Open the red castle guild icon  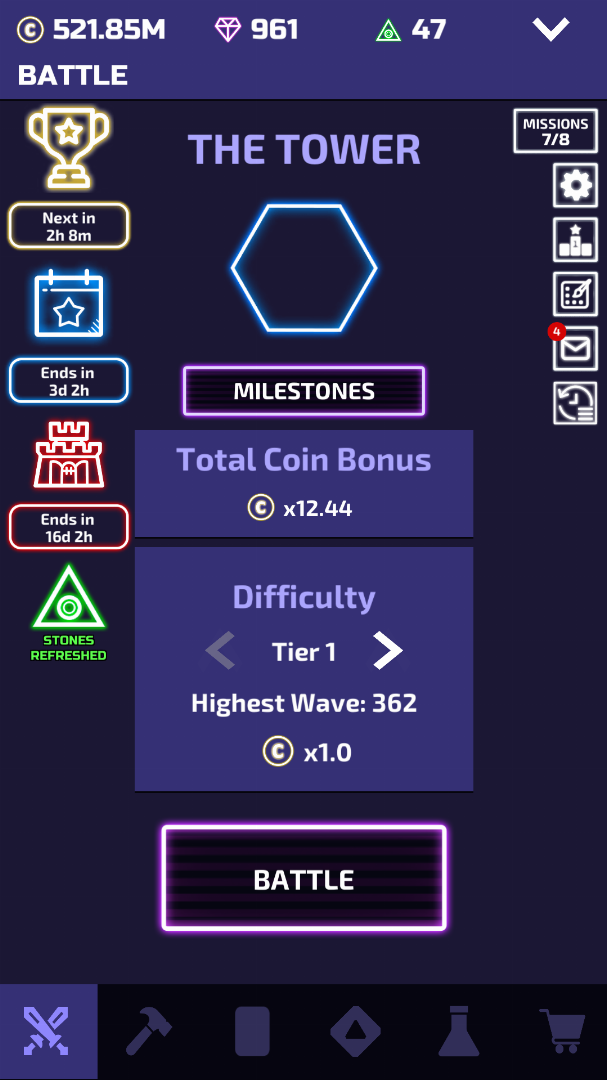pos(69,455)
